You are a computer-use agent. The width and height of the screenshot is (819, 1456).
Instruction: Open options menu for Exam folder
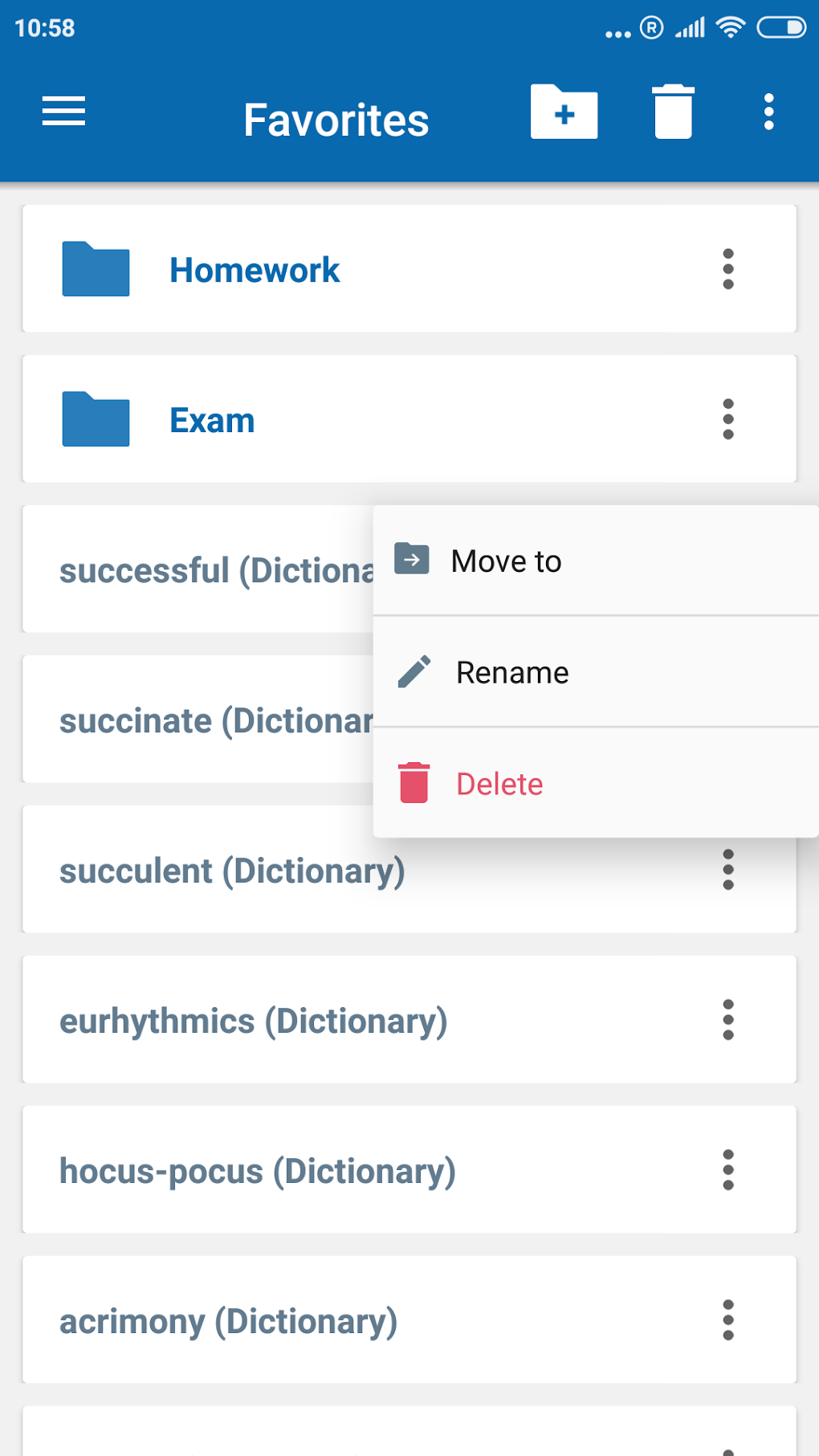(x=727, y=418)
